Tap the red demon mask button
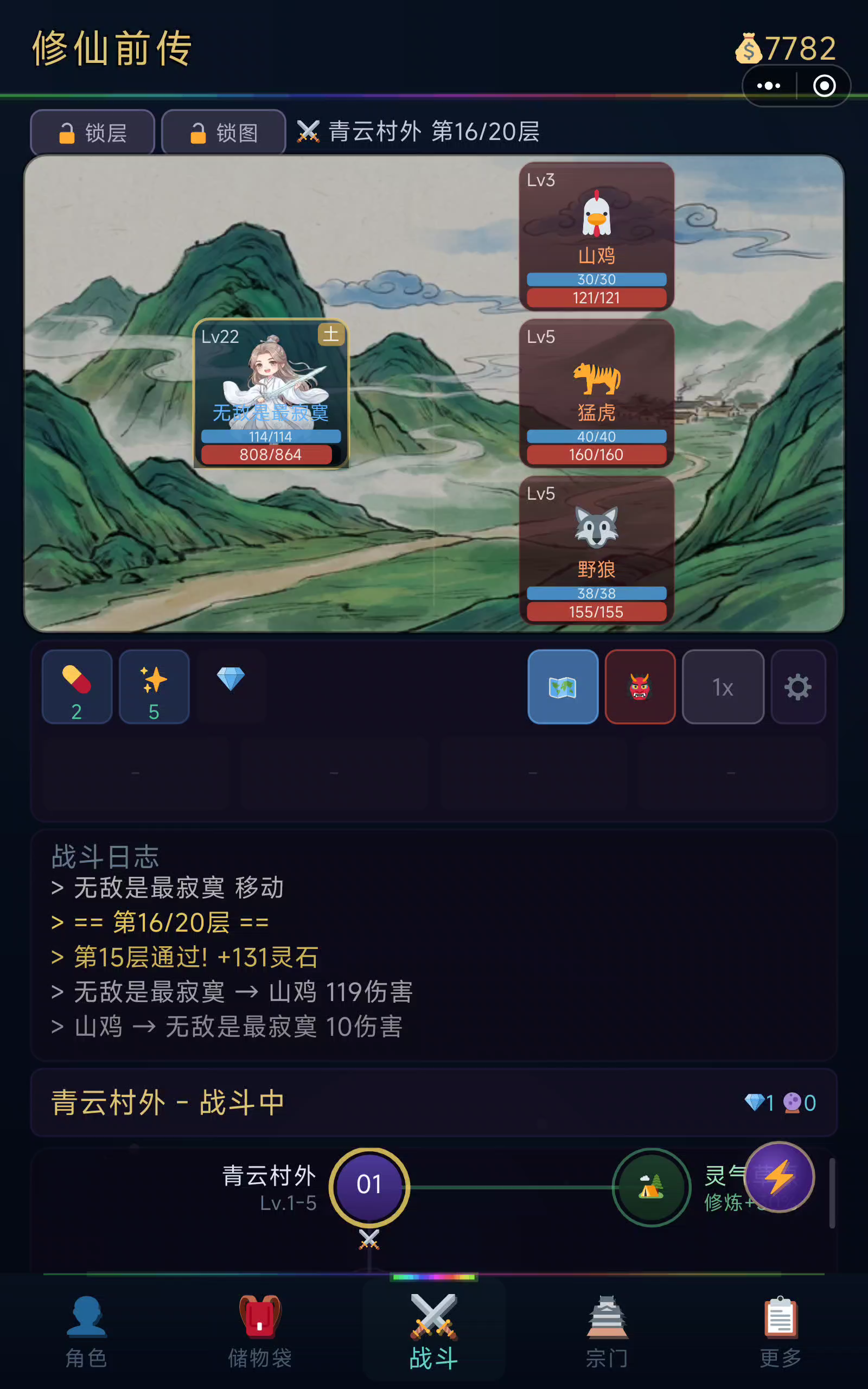The image size is (868, 1389). point(640,686)
